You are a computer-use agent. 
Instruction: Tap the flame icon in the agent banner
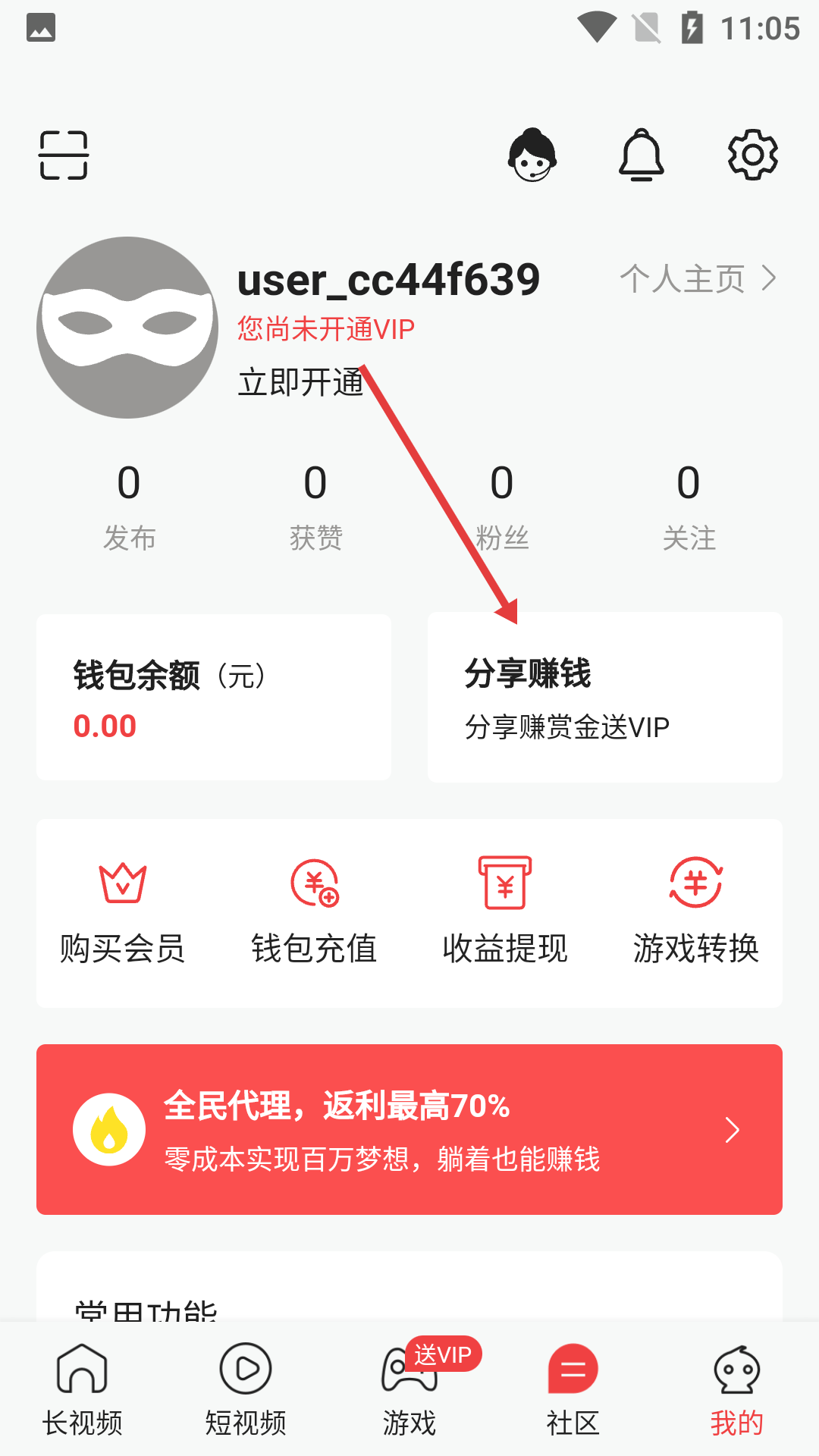pos(108,1129)
